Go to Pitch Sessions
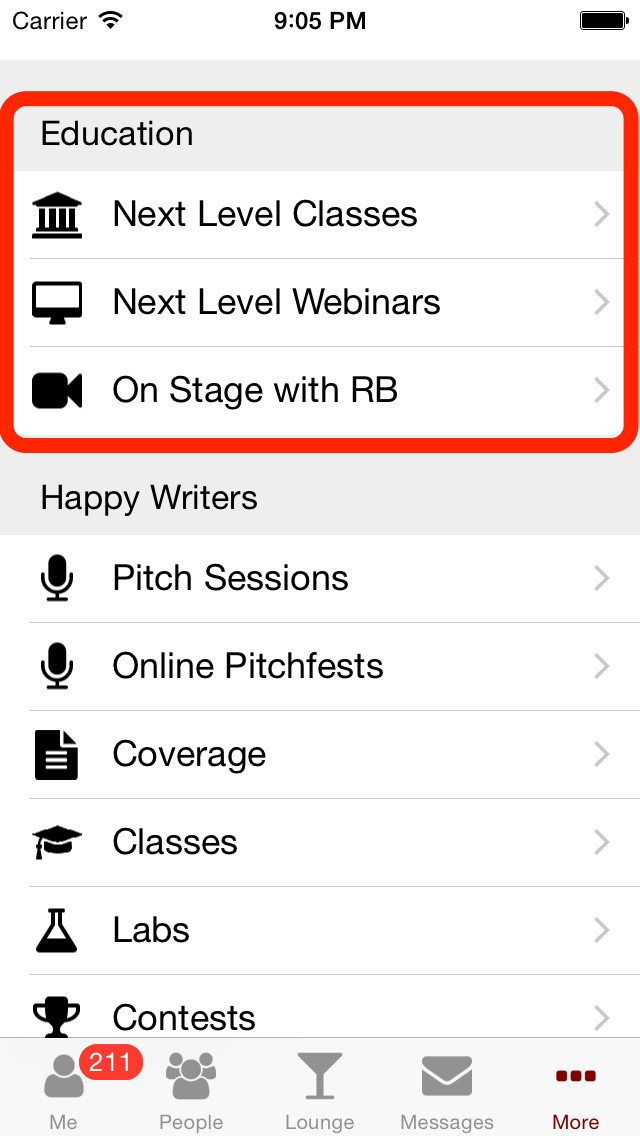 320,578
